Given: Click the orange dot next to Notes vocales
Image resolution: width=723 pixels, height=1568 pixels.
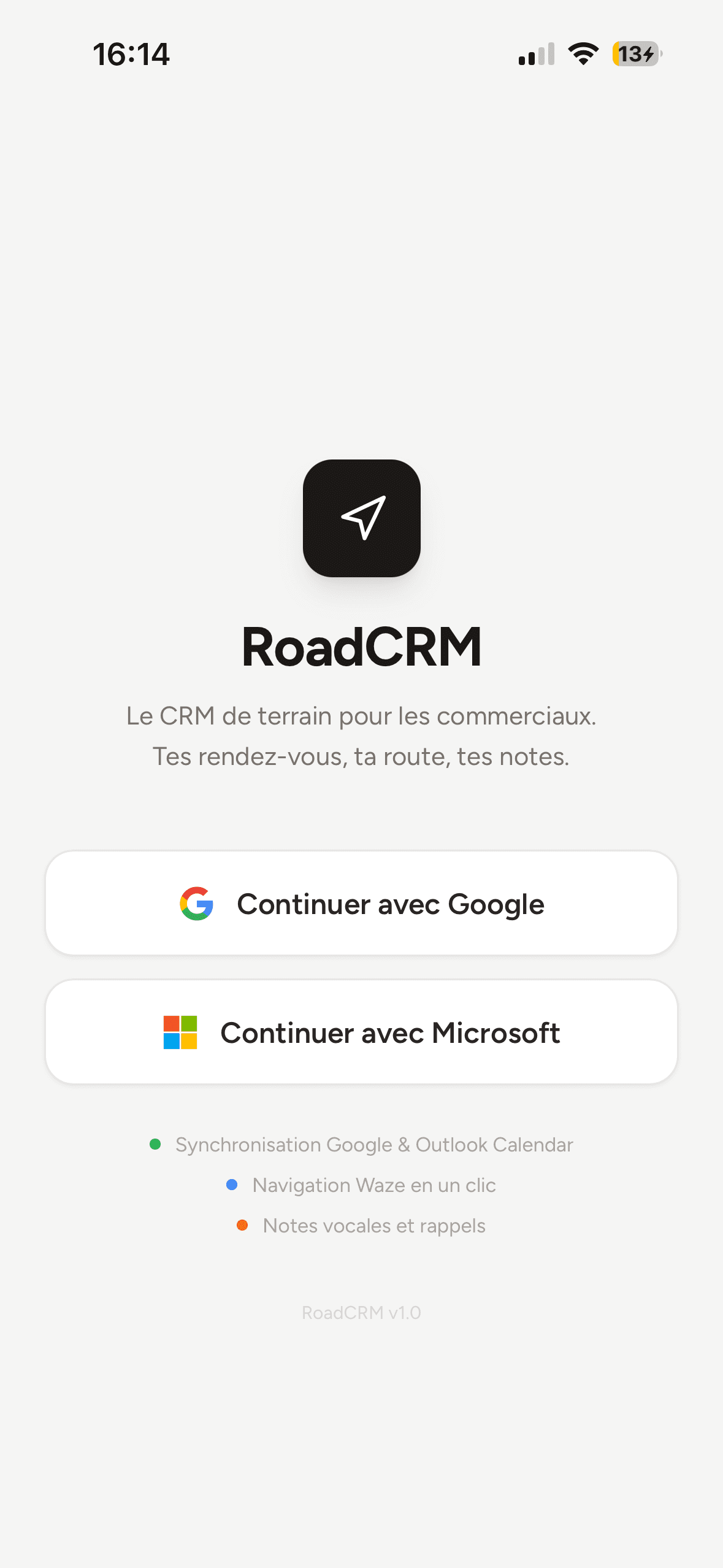Looking at the screenshot, I should [242, 1225].
